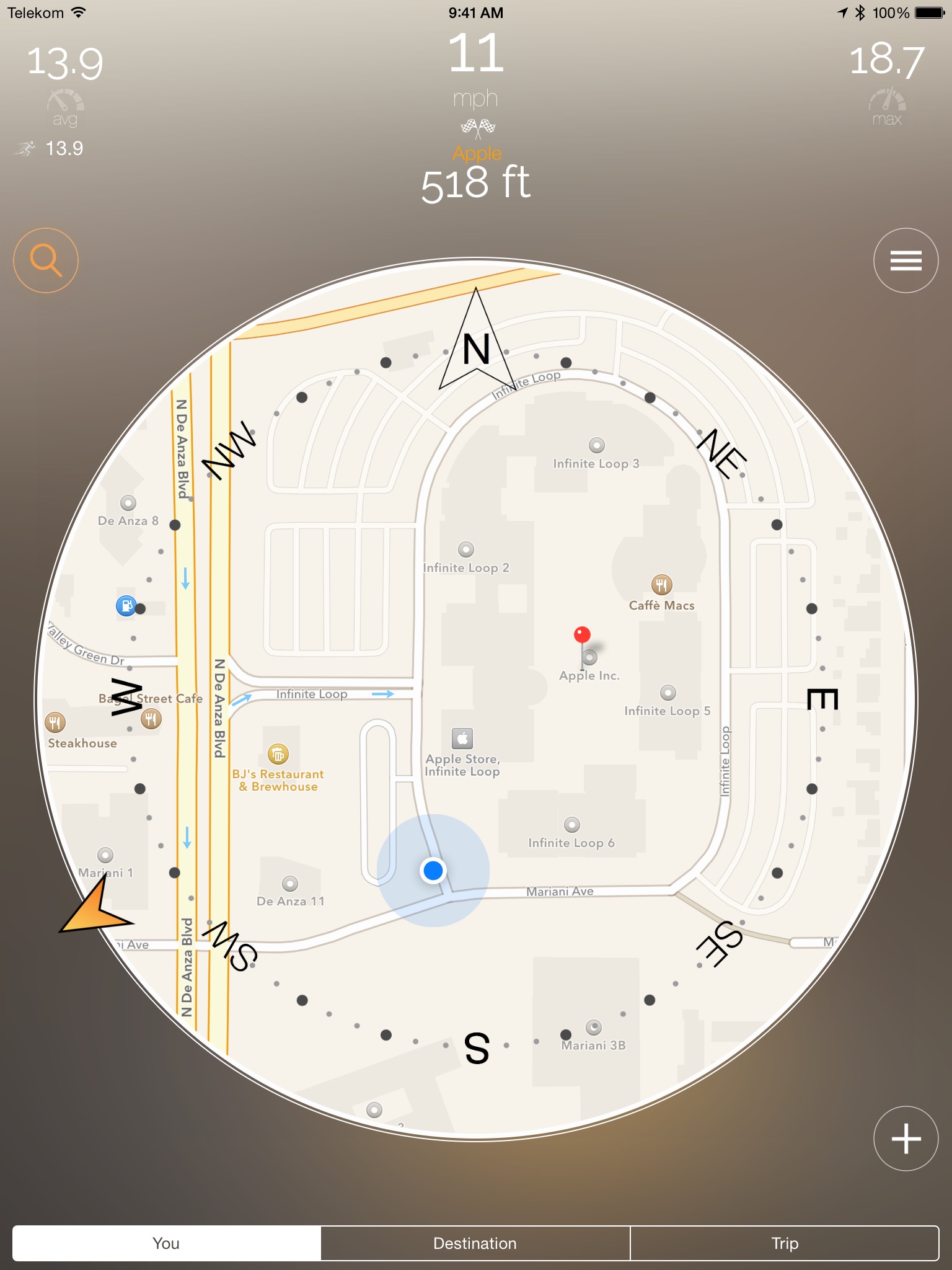This screenshot has width=952, height=1270.
Task: Tap the red pin at Apple Inc.
Action: click(582, 635)
